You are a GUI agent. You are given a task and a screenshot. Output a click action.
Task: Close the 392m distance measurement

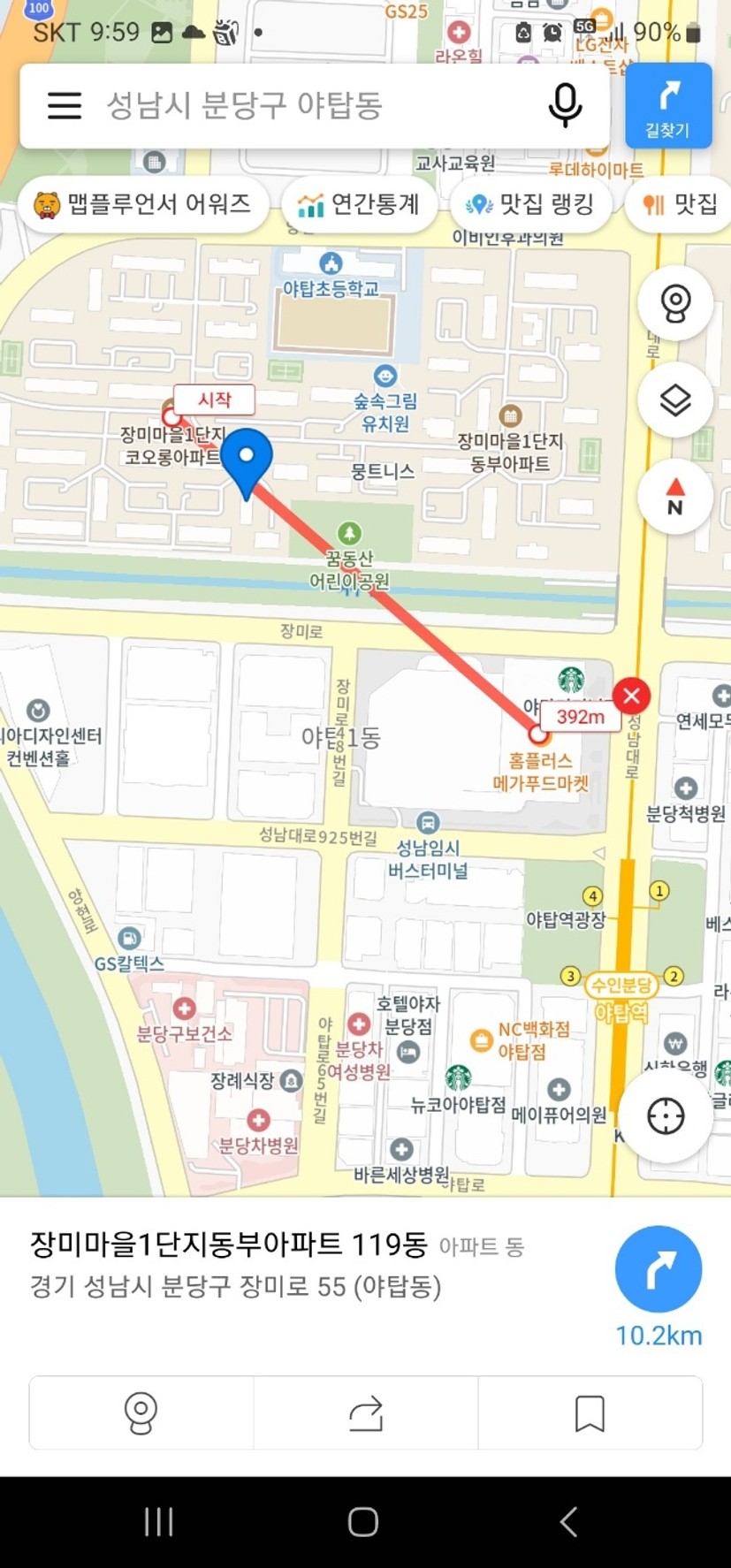click(x=631, y=696)
